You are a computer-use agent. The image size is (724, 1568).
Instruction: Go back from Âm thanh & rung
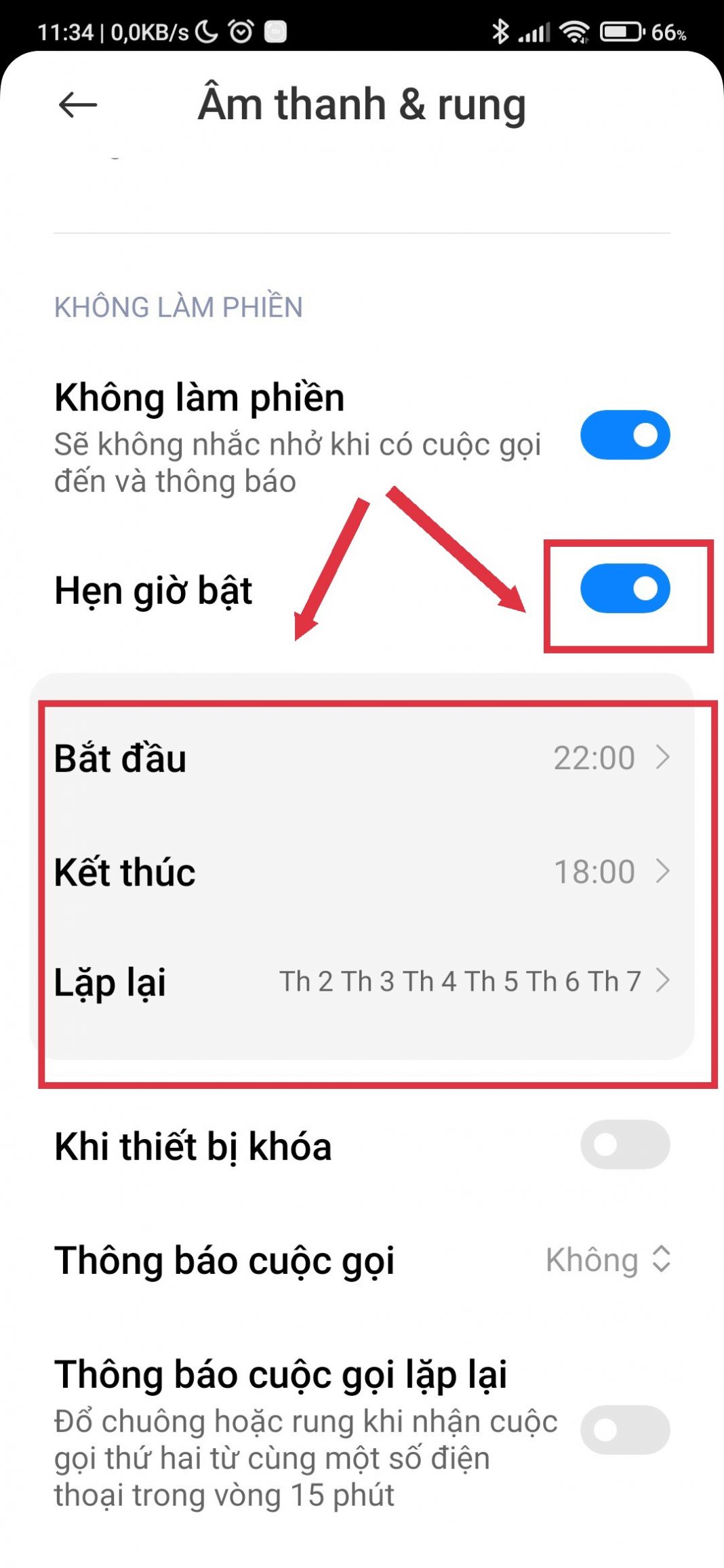(x=77, y=105)
